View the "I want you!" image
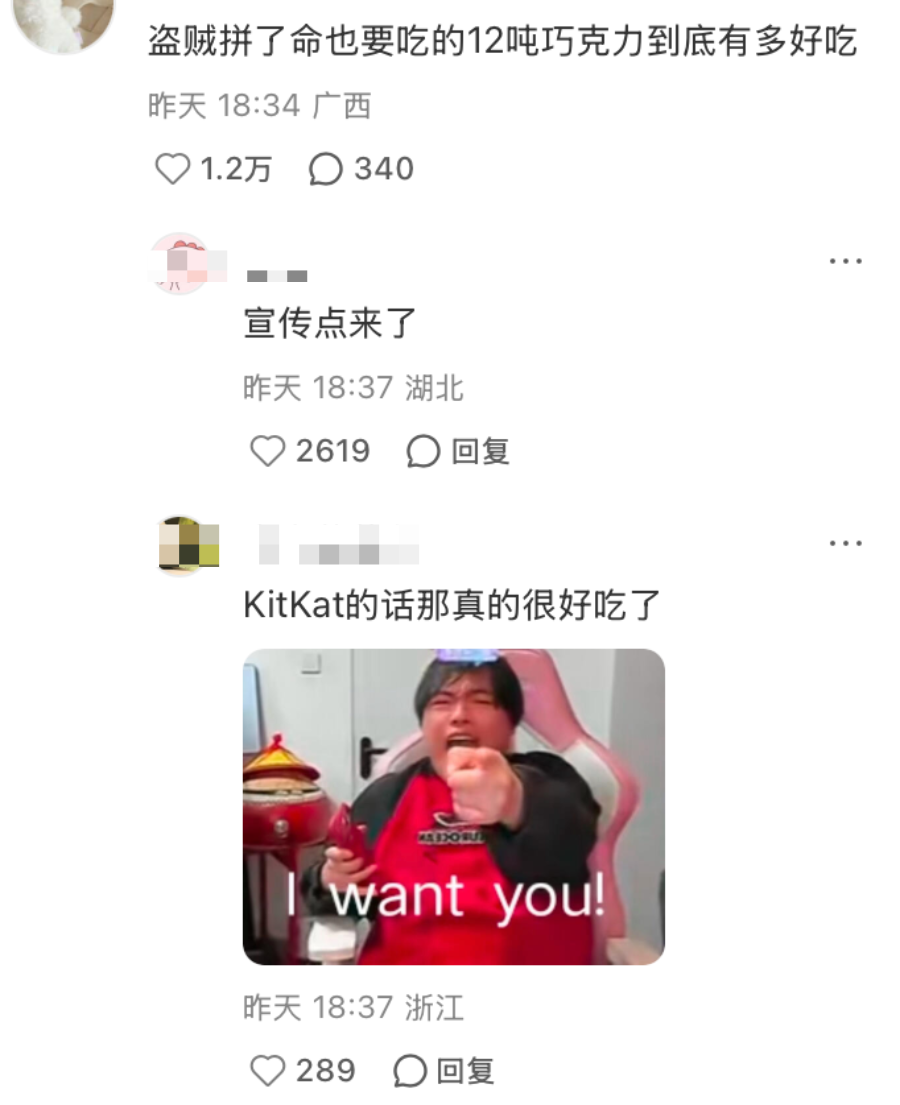900x1105 pixels. point(453,806)
